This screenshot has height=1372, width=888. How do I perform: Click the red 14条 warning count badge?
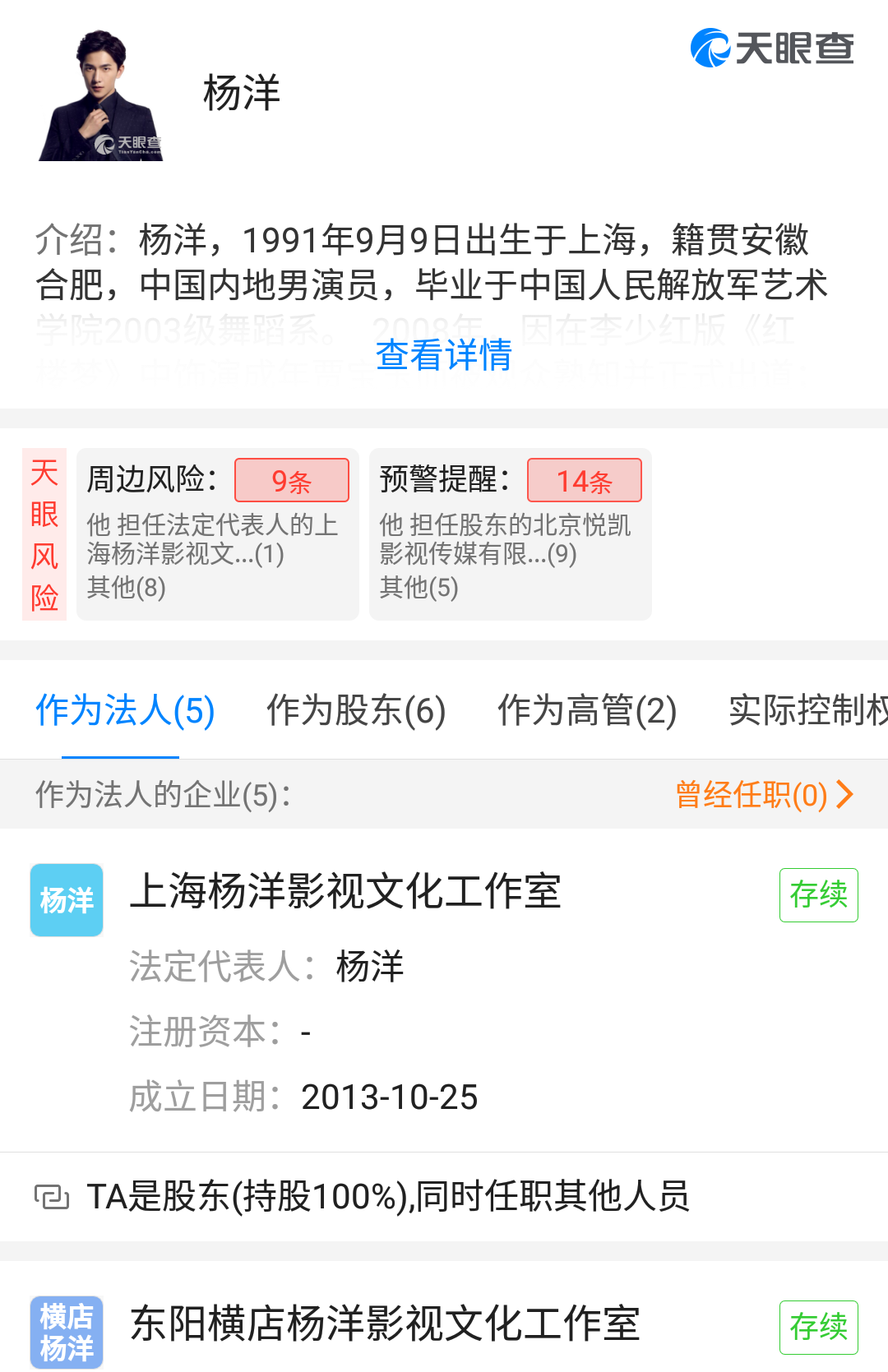[x=585, y=480]
